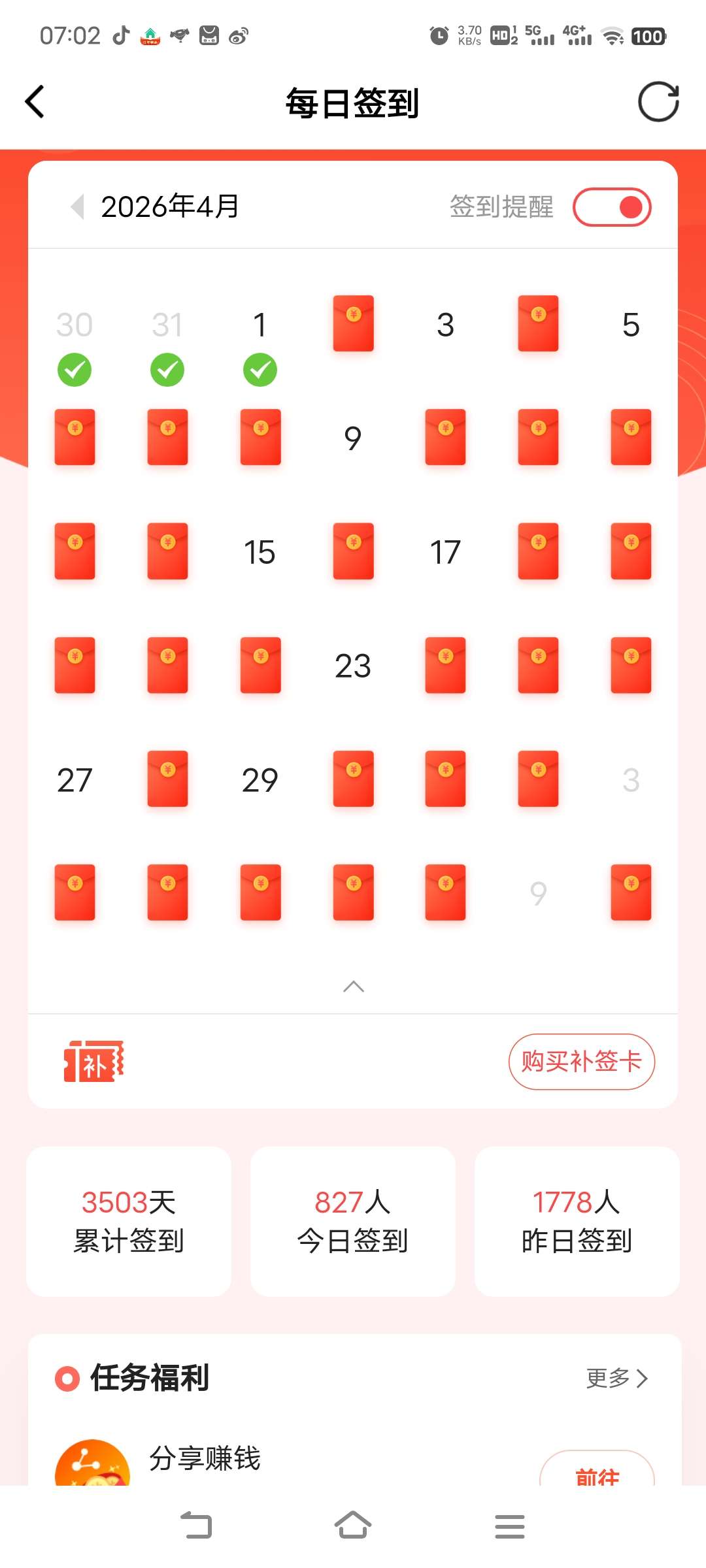Show the previous month in the calendar
The width and height of the screenshot is (706, 1568).
78,206
